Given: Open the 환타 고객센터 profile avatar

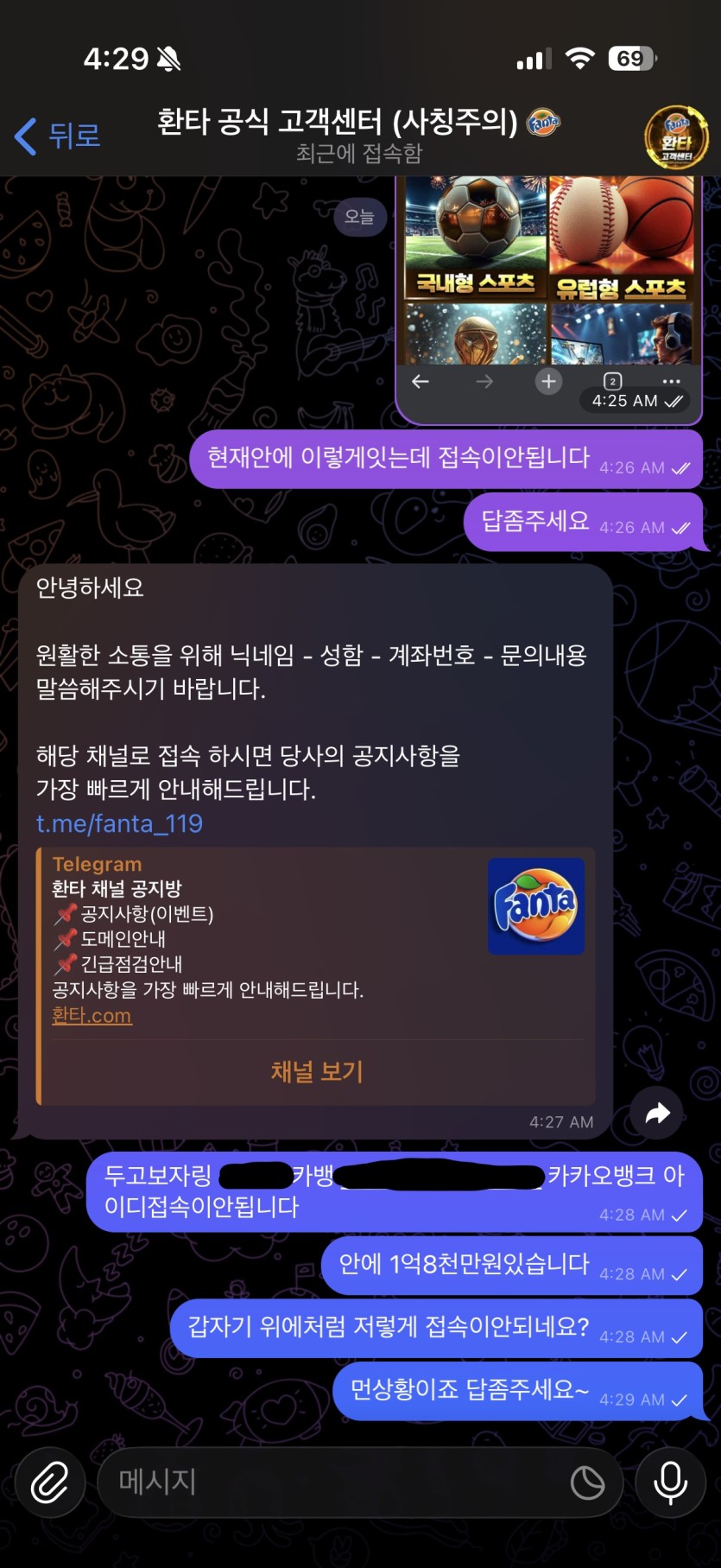Looking at the screenshot, I should tap(675, 136).
